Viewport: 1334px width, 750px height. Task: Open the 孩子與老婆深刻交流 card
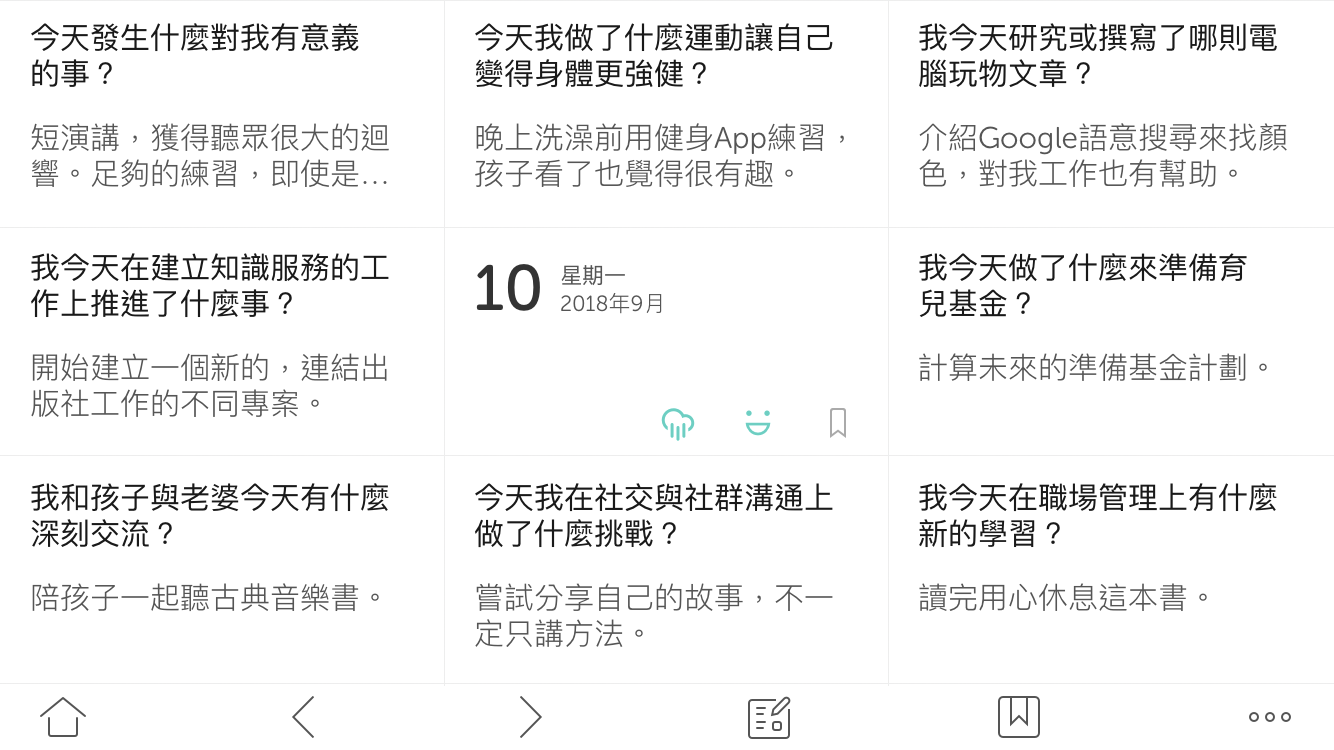point(220,568)
